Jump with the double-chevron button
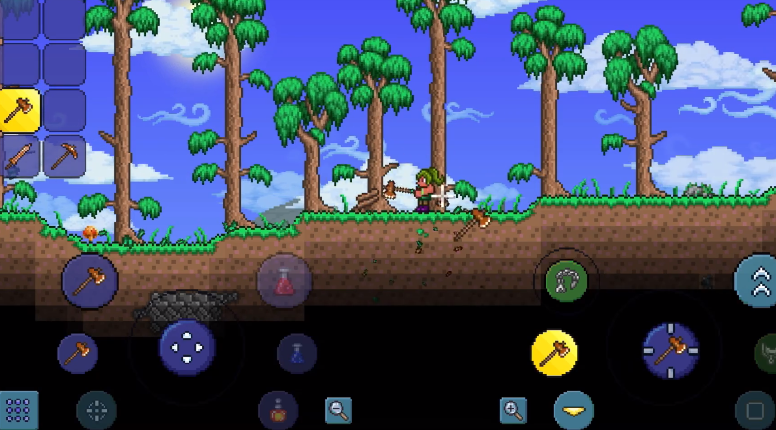 [757, 280]
